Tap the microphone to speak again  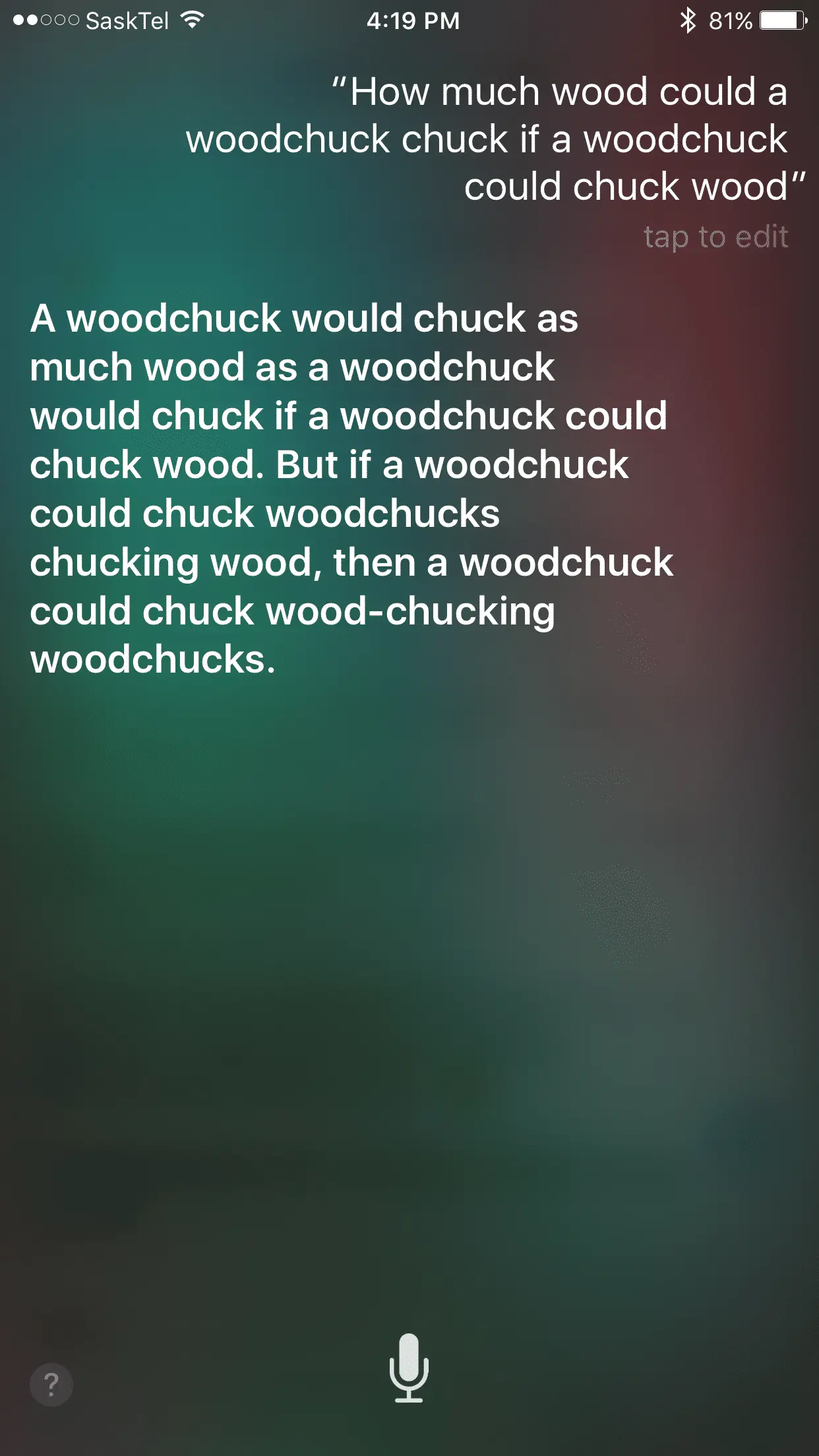[409, 1367]
